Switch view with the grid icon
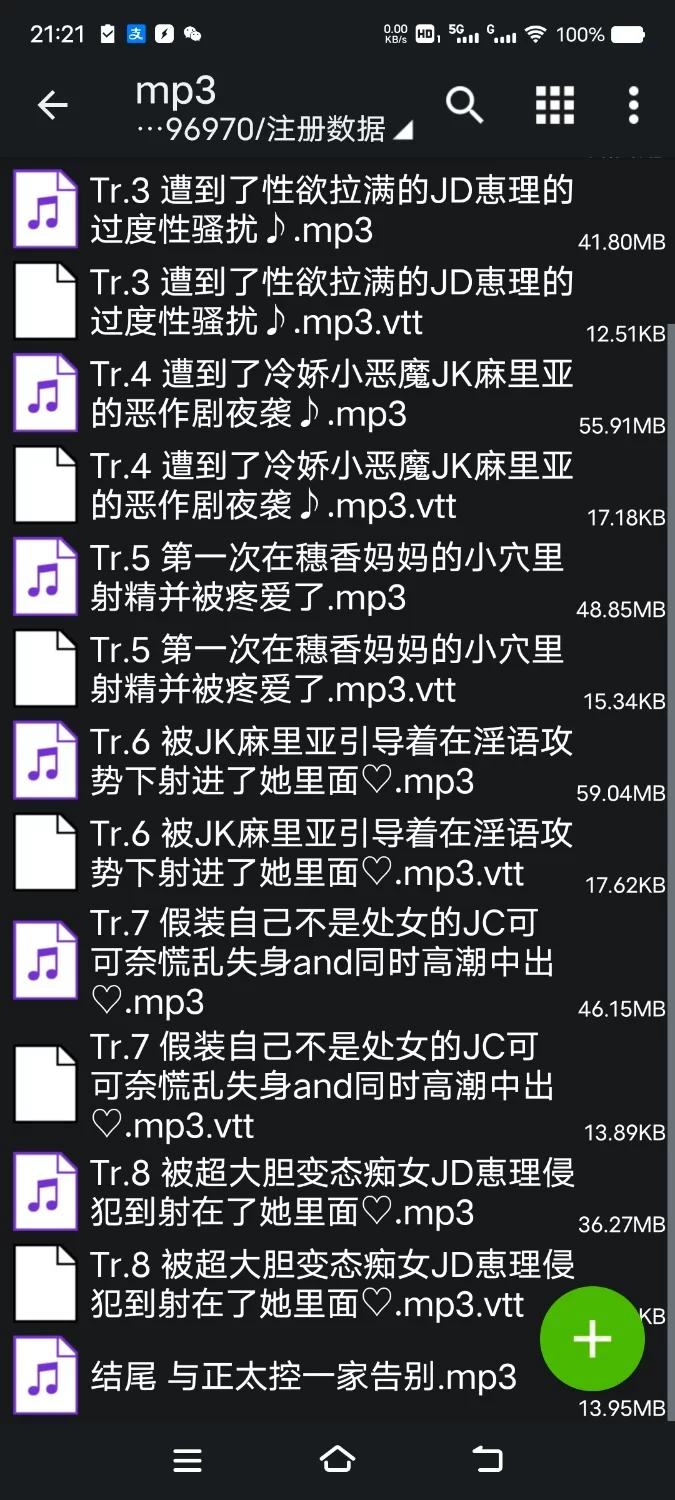675x1500 pixels. tap(554, 105)
